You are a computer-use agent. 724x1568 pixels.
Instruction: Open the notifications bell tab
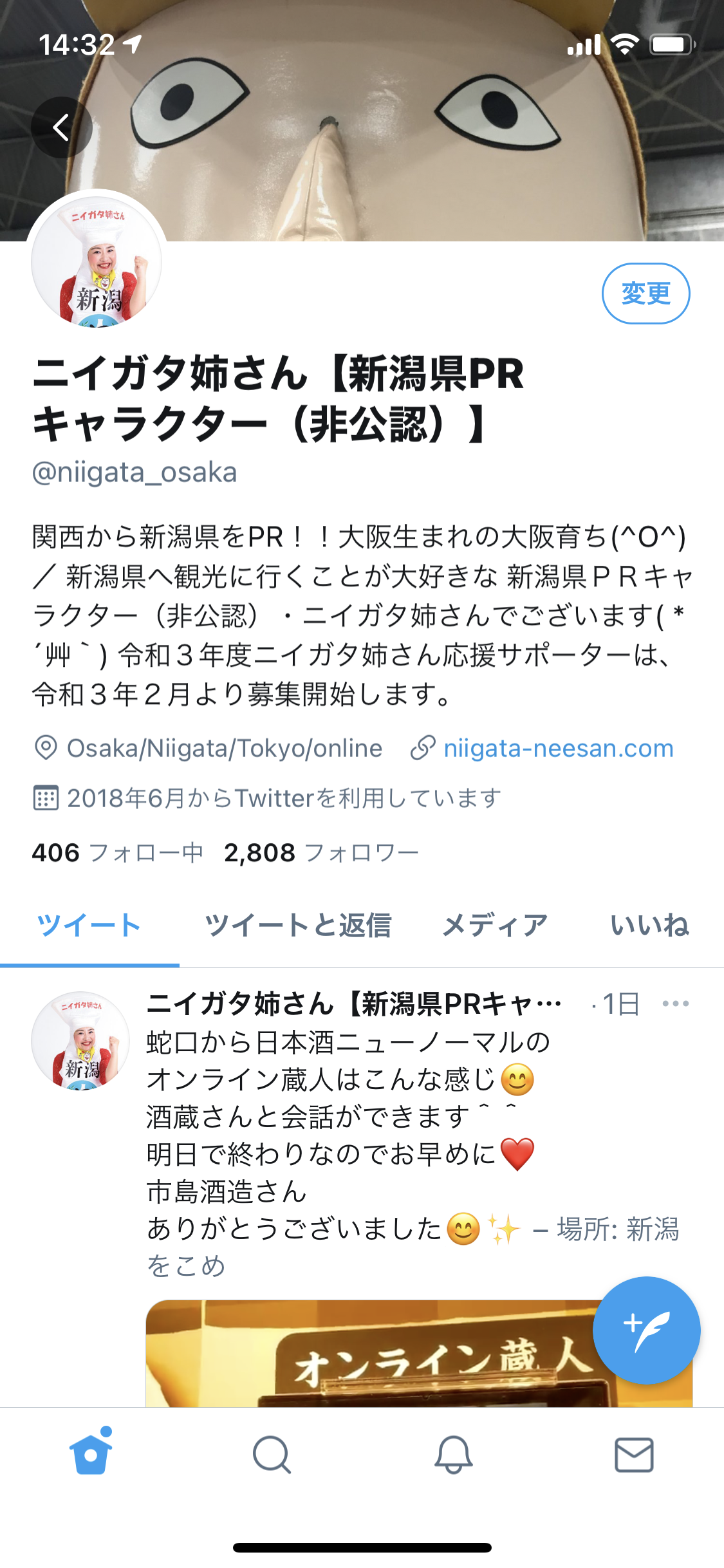453,1454
